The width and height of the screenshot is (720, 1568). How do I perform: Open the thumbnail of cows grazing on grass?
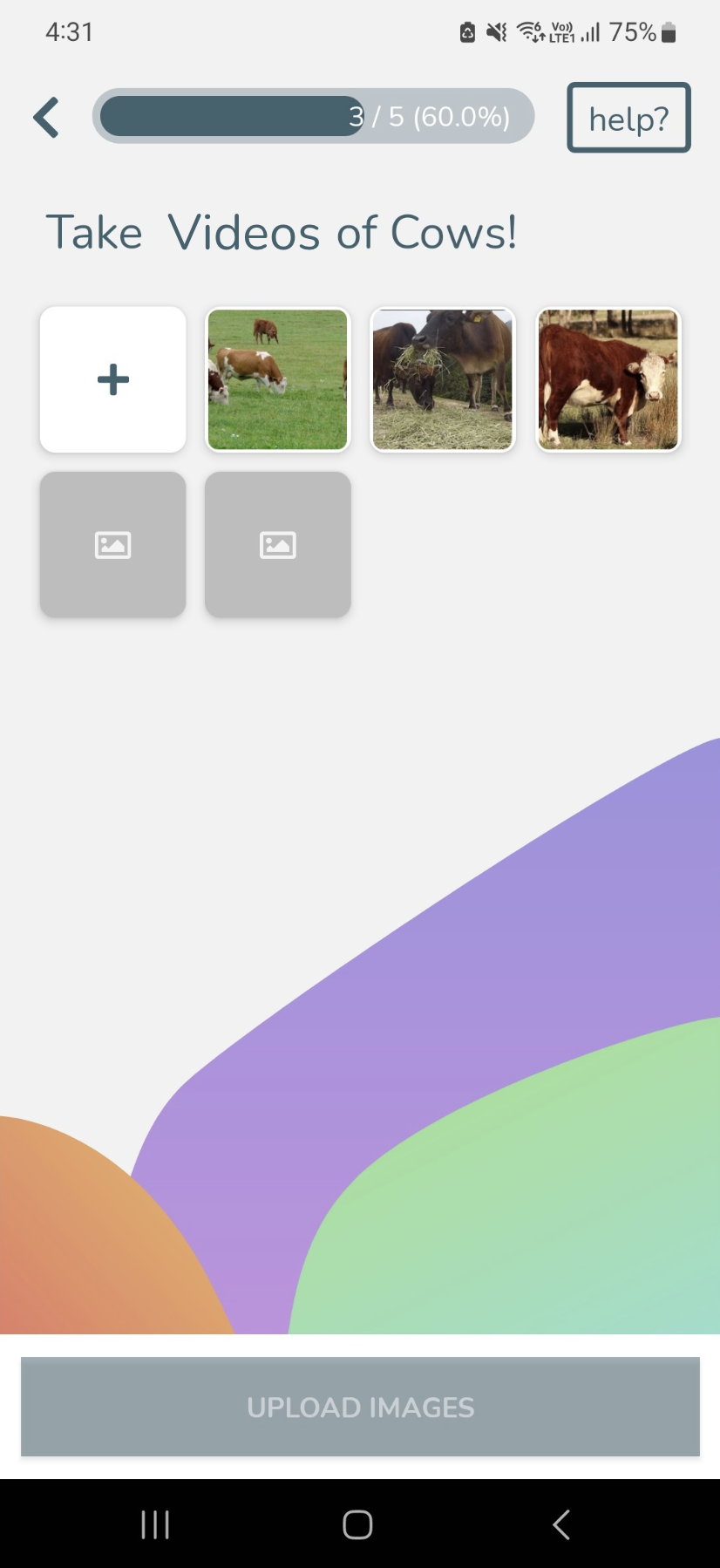pyautogui.click(x=278, y=379)
